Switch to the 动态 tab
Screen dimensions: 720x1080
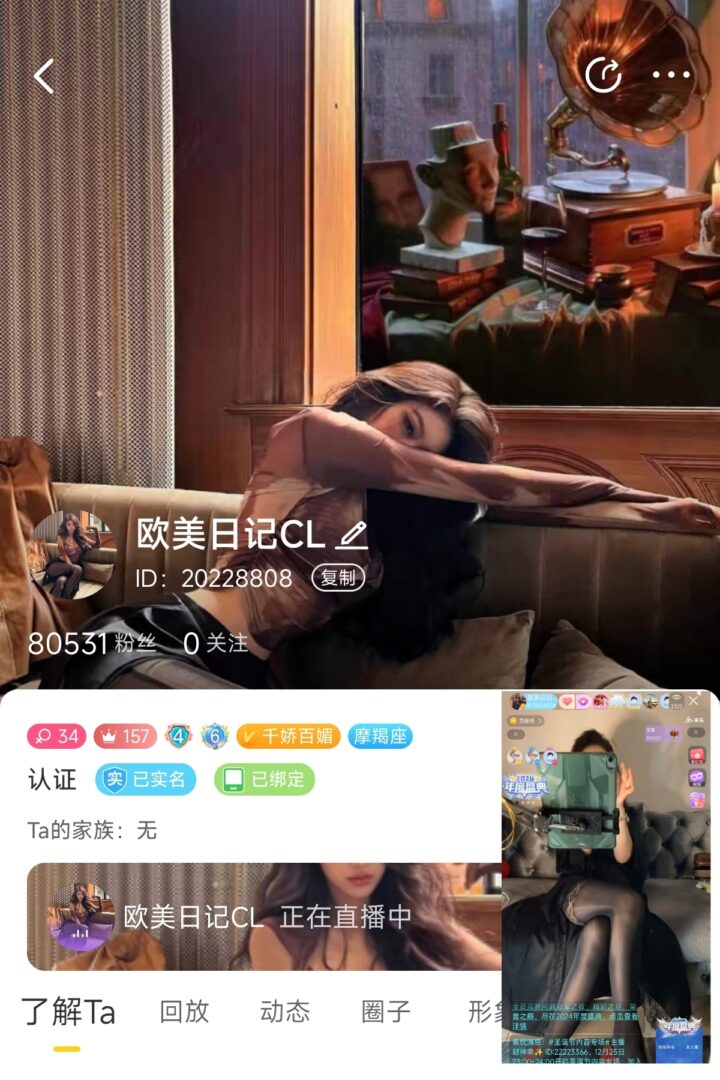click(285, 1012)
